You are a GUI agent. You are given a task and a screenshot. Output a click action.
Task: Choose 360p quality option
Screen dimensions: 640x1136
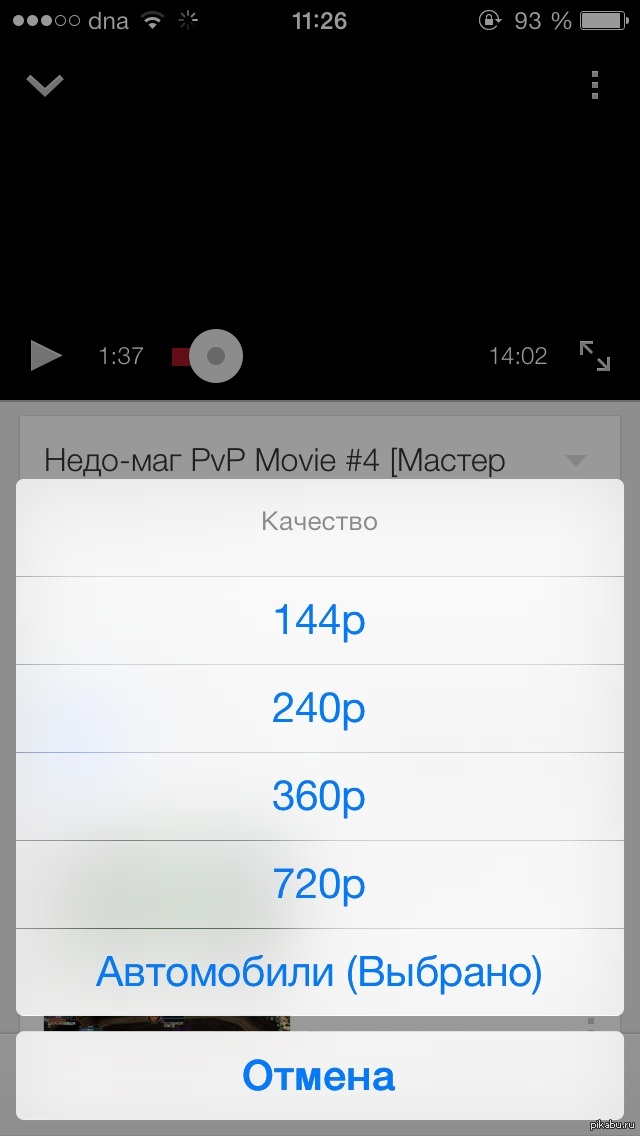[x=319, y=797]
